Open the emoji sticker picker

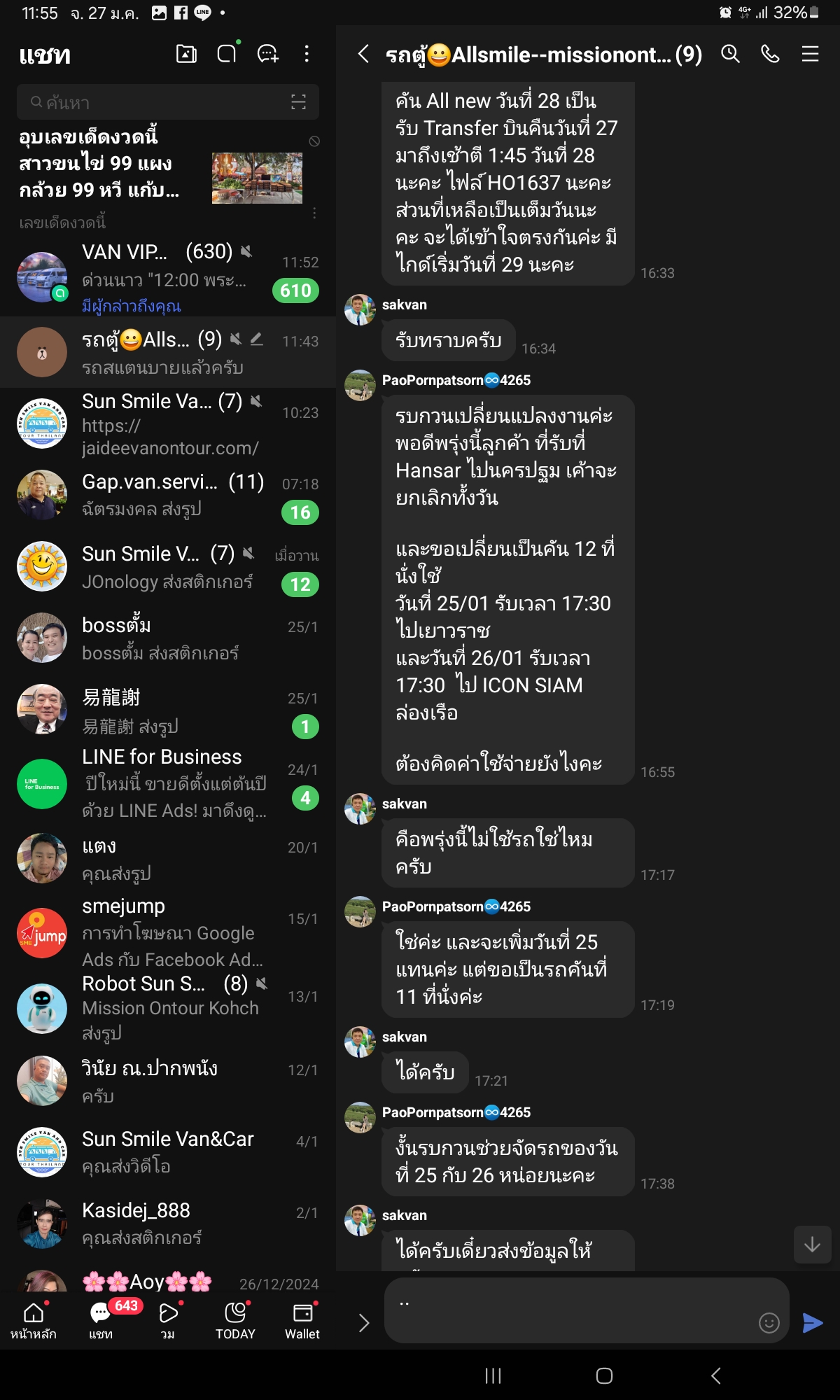coord(769,1322)
